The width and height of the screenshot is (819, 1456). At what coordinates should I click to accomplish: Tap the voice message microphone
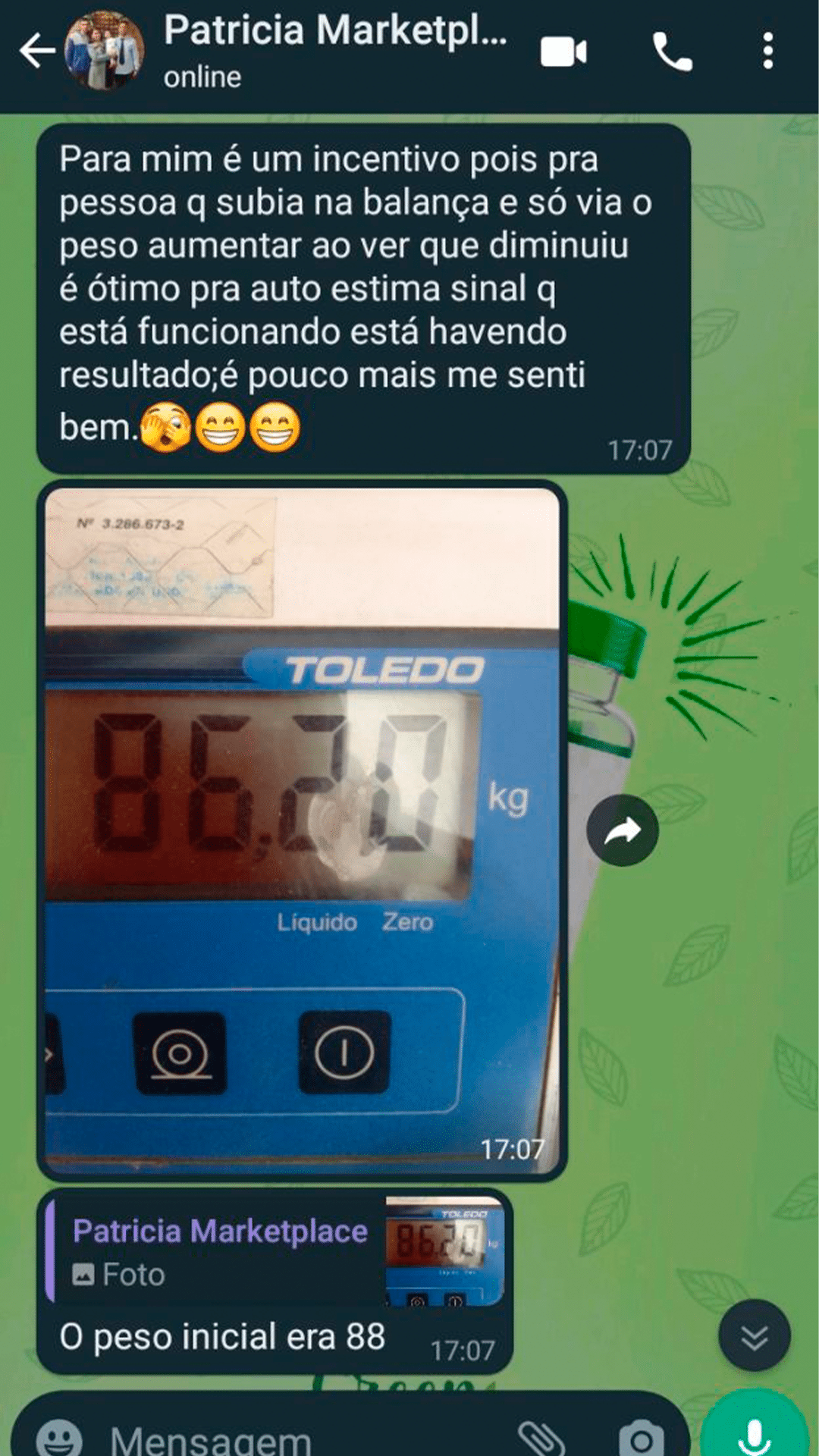(754, 1433)
